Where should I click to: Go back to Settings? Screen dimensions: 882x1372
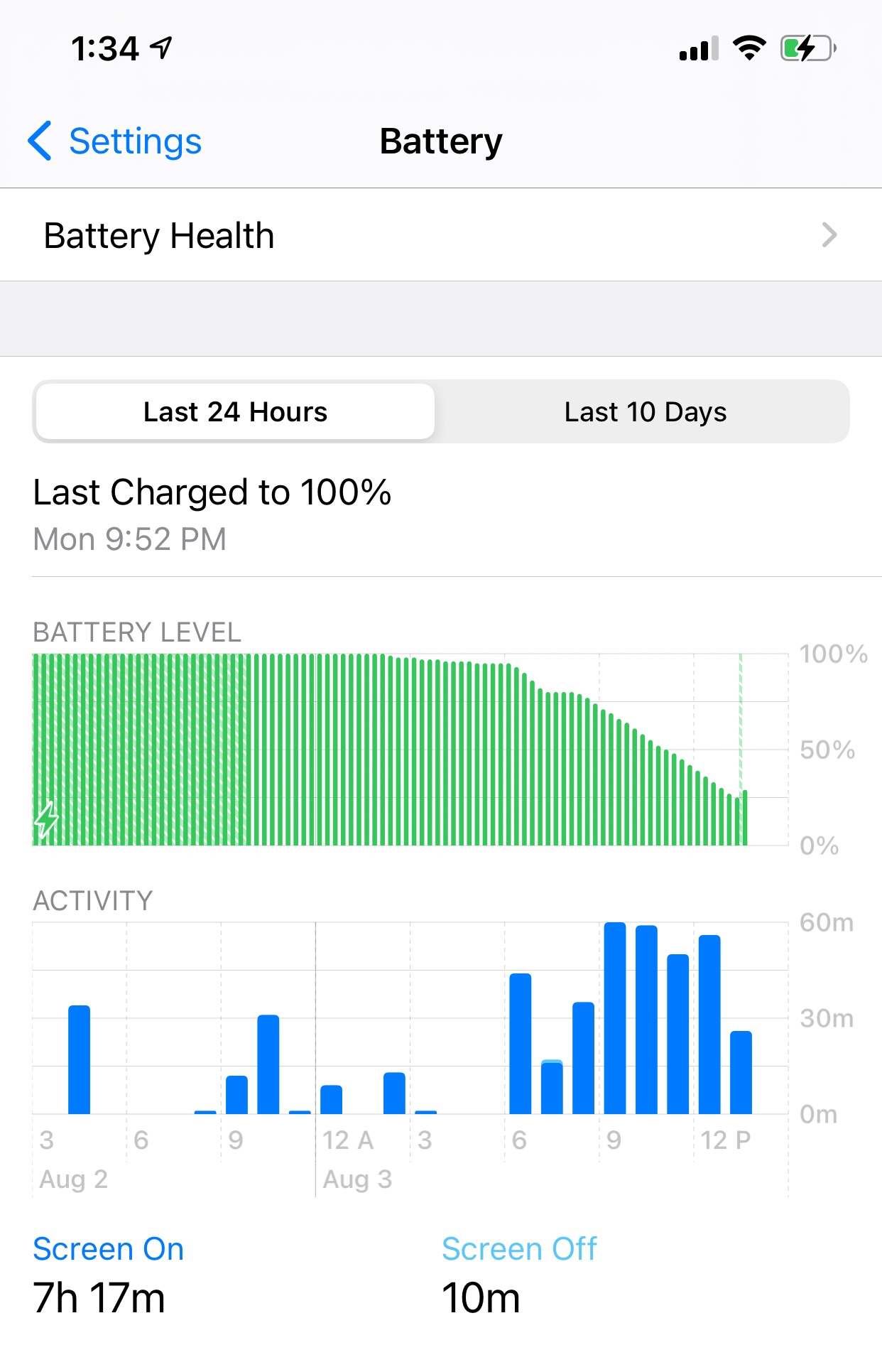coord(115,141)
